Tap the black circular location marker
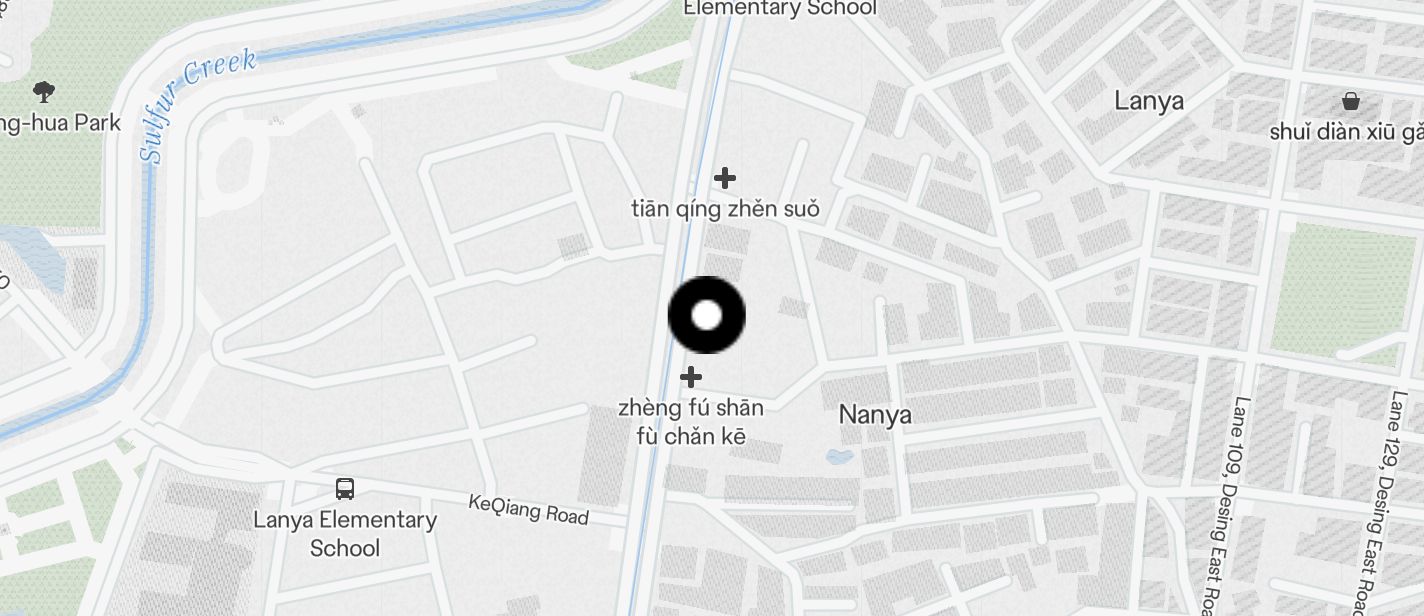The width and height of the screenshot is (1424, 616). 707,315
